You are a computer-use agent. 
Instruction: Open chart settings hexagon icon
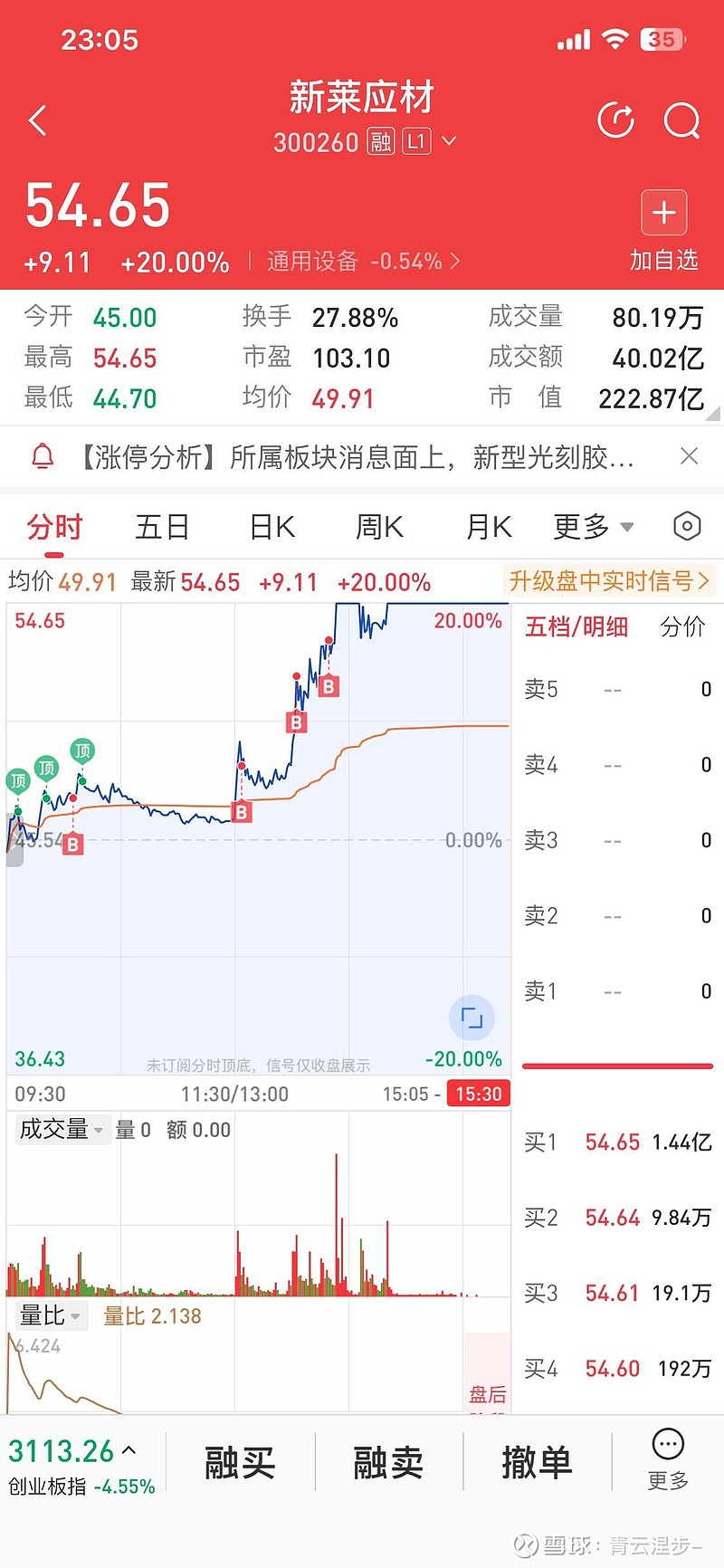pos(687,526)
